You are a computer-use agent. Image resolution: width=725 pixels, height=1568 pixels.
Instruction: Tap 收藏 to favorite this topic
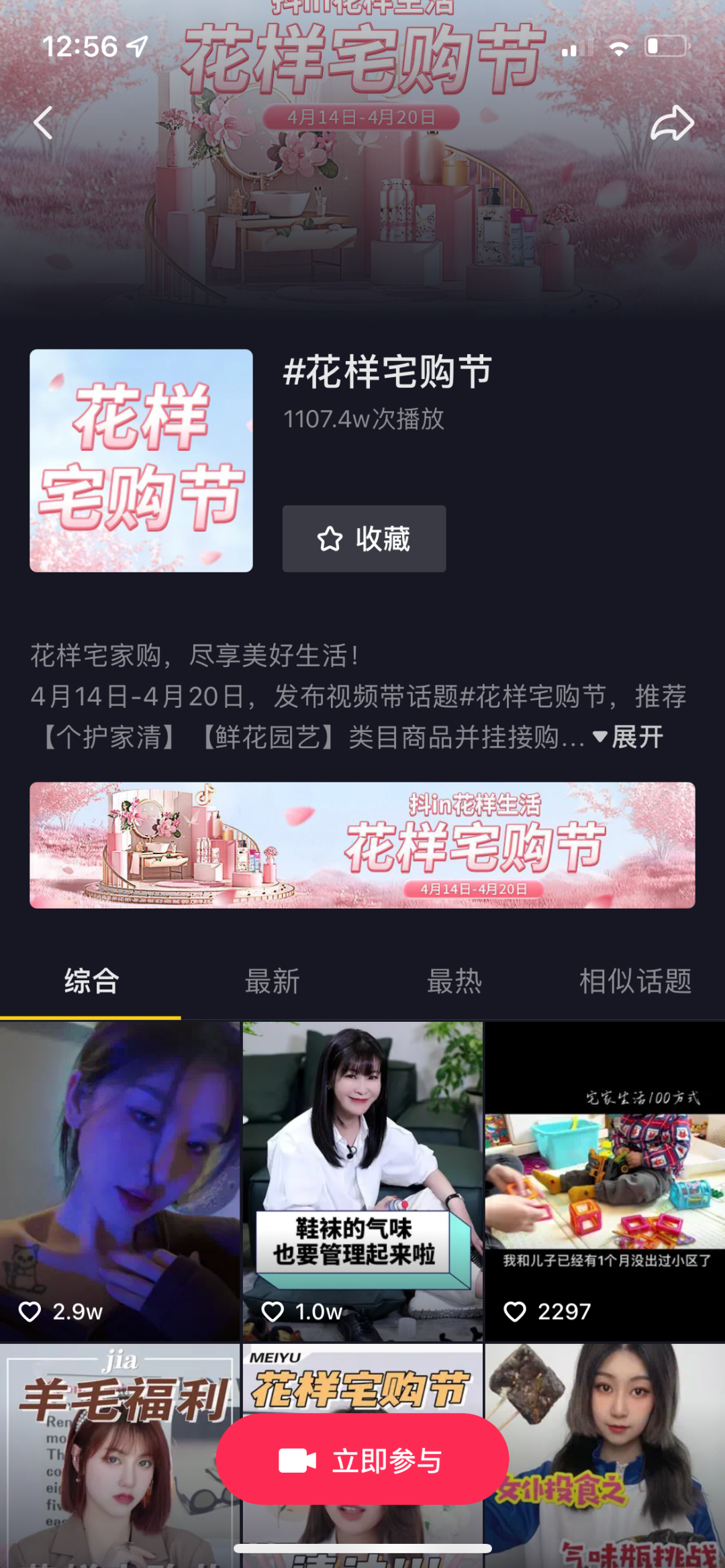click(x=364, y=539)
